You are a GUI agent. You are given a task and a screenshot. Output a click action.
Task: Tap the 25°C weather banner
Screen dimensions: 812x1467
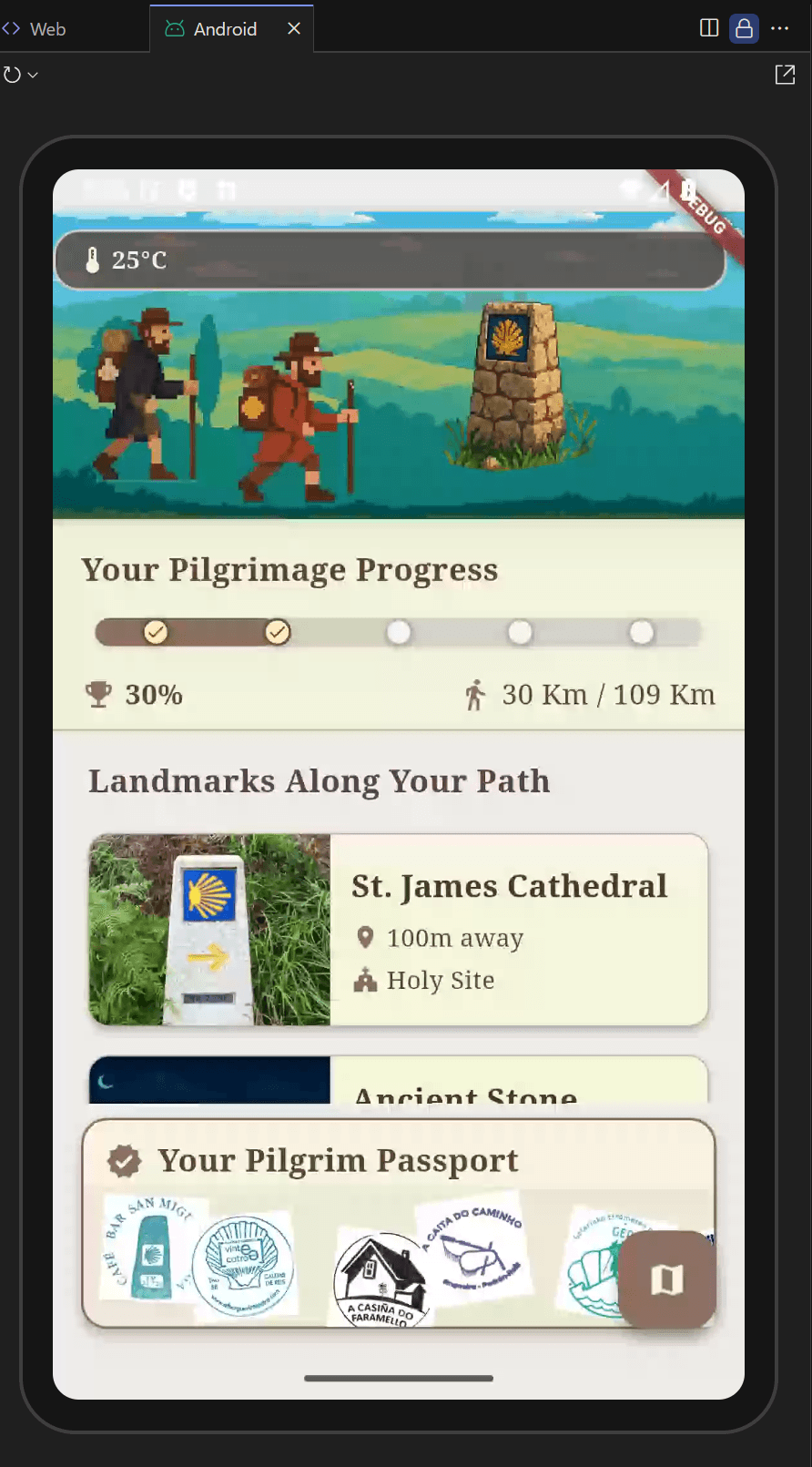pos(390,260)
